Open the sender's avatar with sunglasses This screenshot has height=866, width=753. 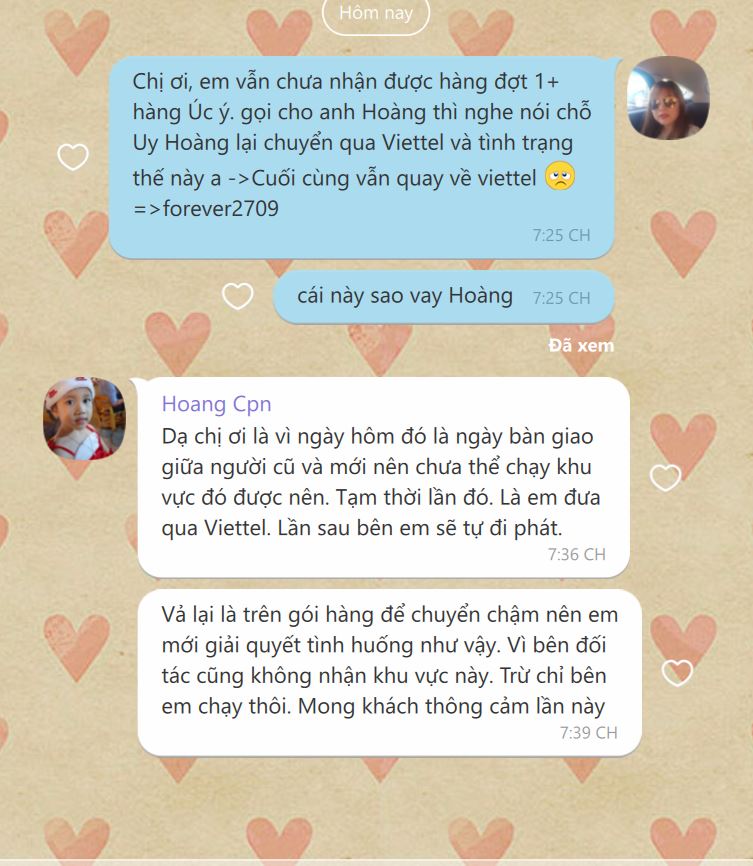point(667,98)
